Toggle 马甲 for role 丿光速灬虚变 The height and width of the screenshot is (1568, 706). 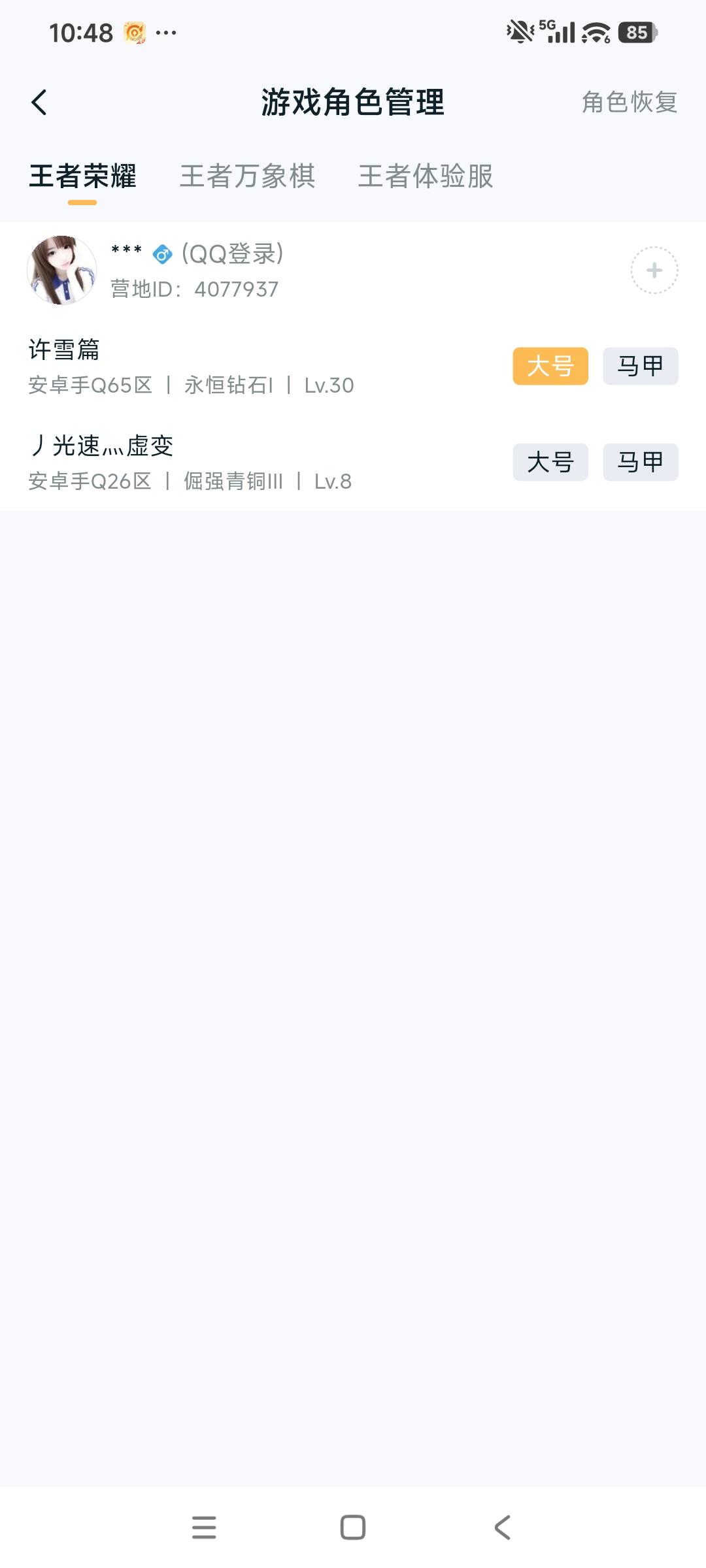click(x=640, y=463)
